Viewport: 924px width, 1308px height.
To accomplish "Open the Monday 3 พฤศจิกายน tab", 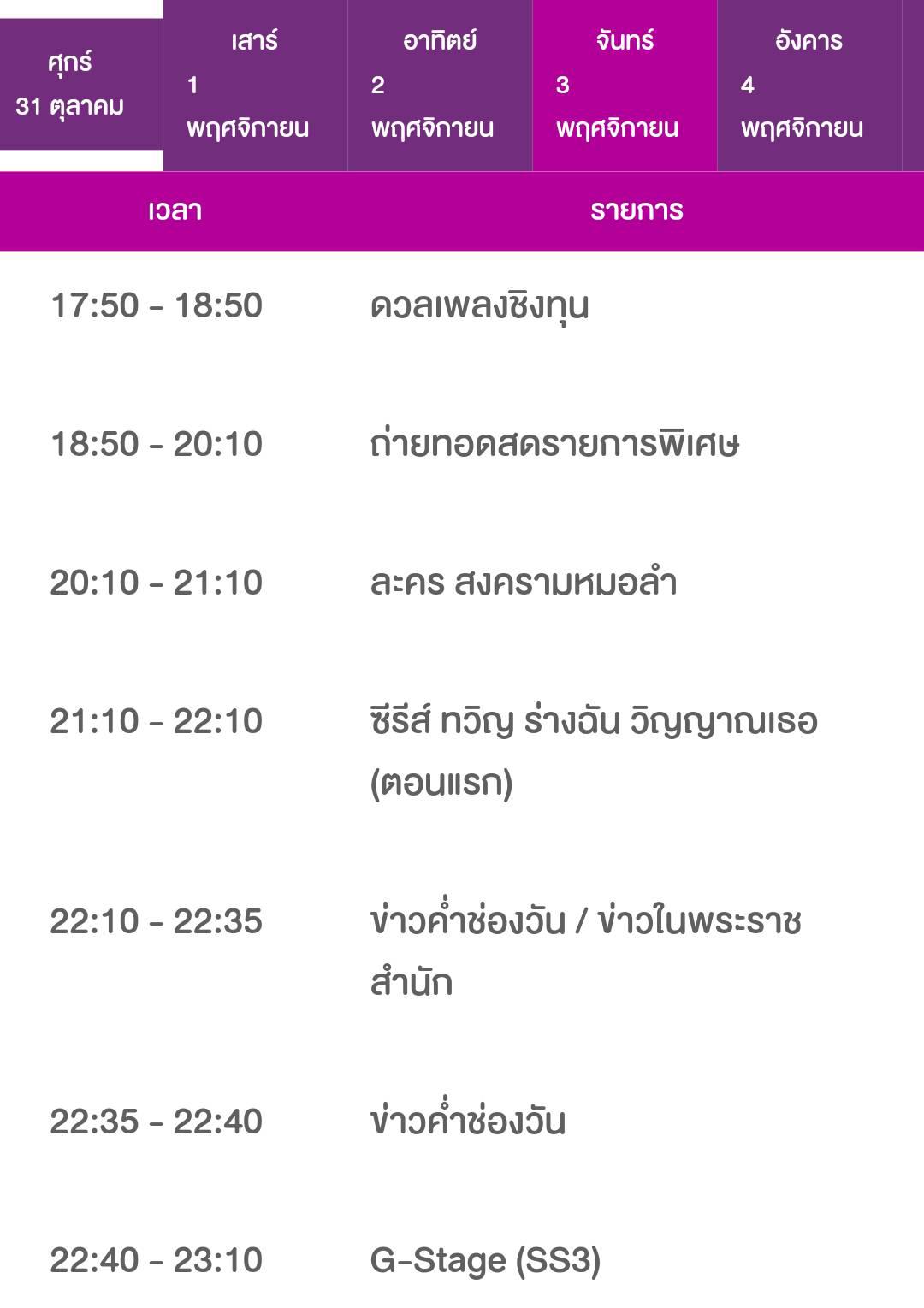I will (625, 85).
